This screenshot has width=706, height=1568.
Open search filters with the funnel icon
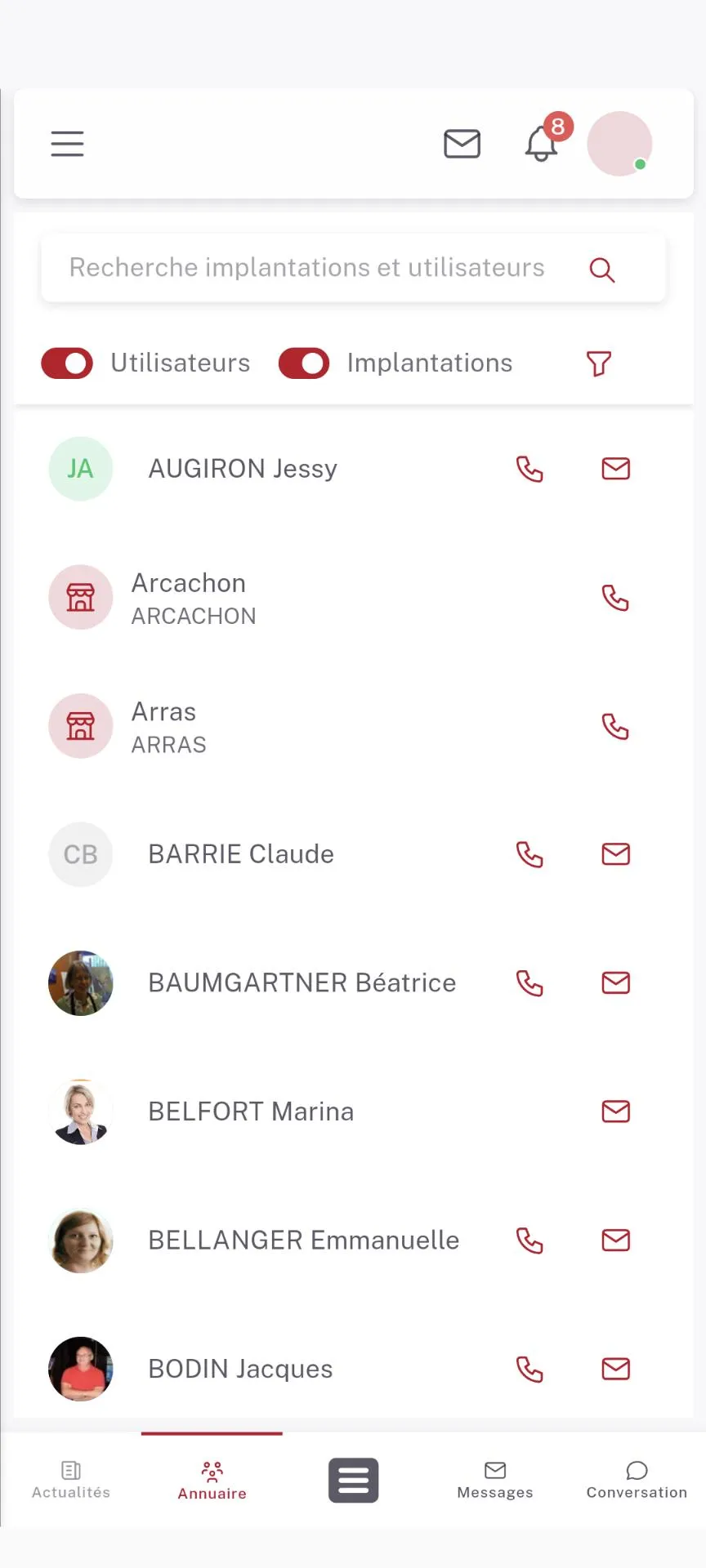tap(599, 363)
